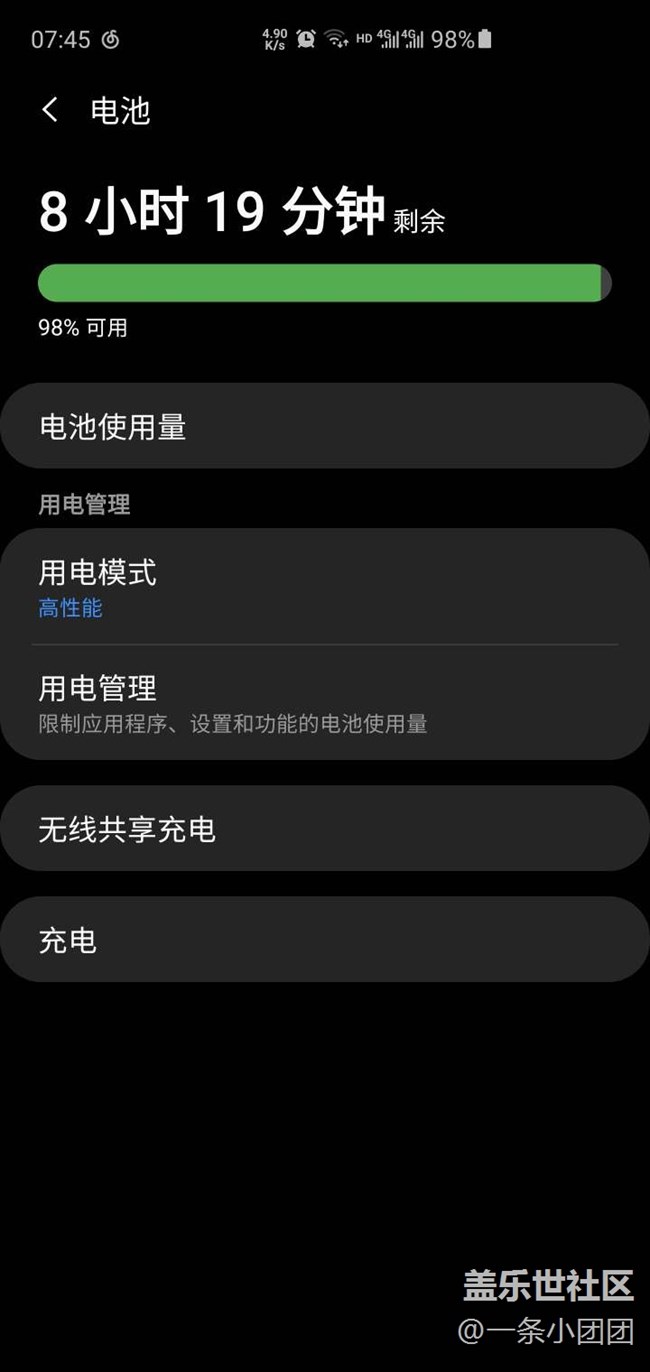Open 用电模式 setting
Screen dimensions: 650x1372
[324, 587]
